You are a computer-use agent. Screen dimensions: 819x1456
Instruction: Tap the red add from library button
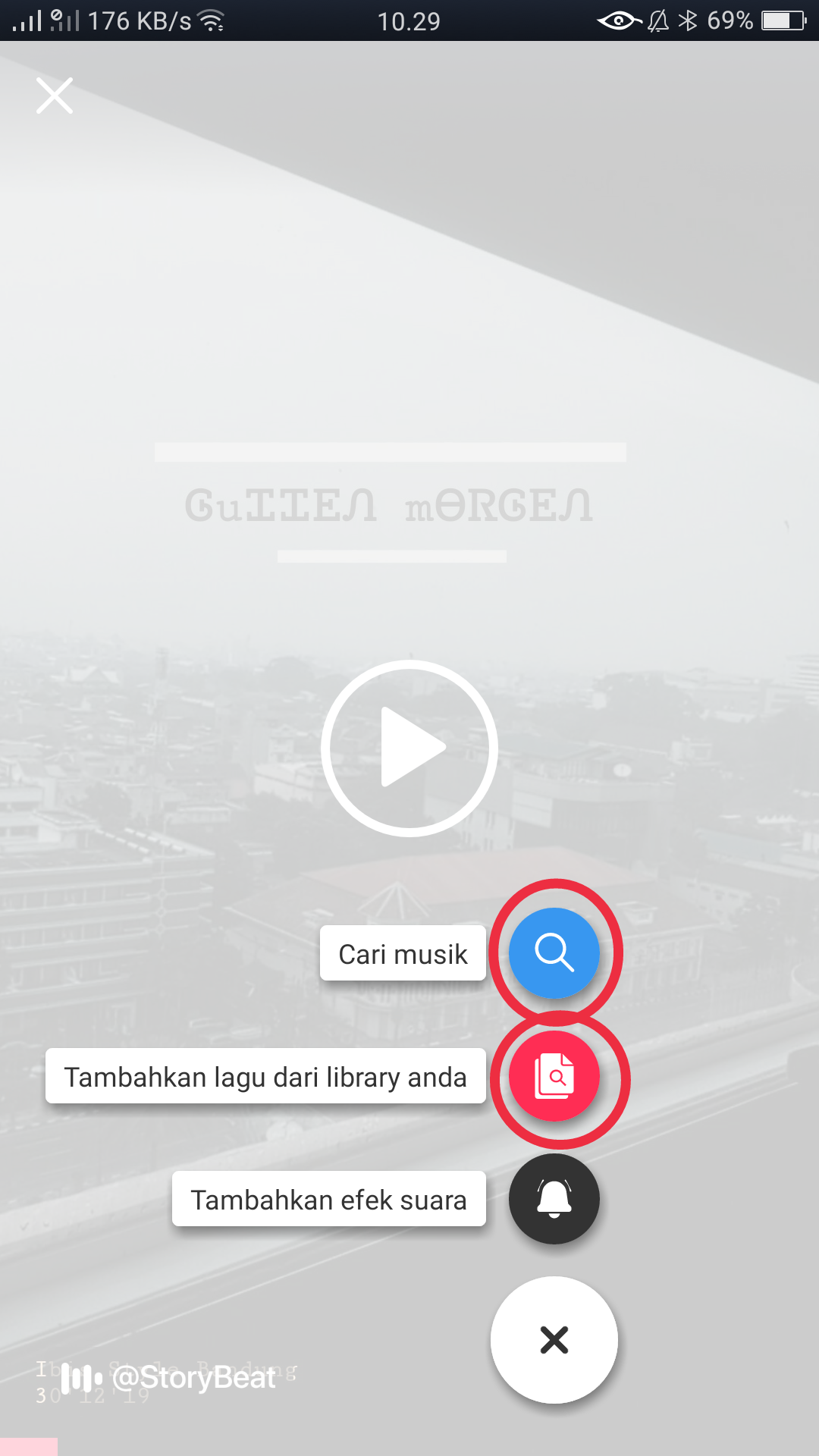[x=554, y=1076]
